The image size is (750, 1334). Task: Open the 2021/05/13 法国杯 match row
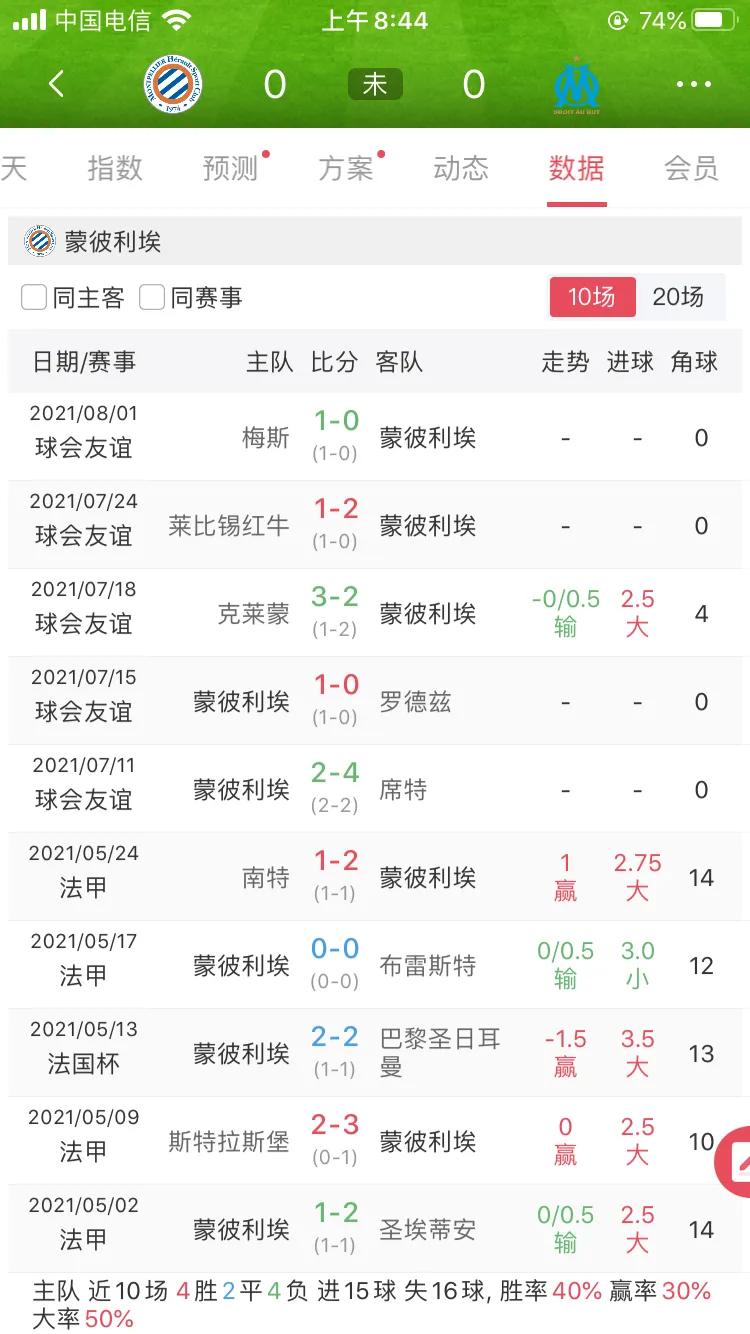375,1052
